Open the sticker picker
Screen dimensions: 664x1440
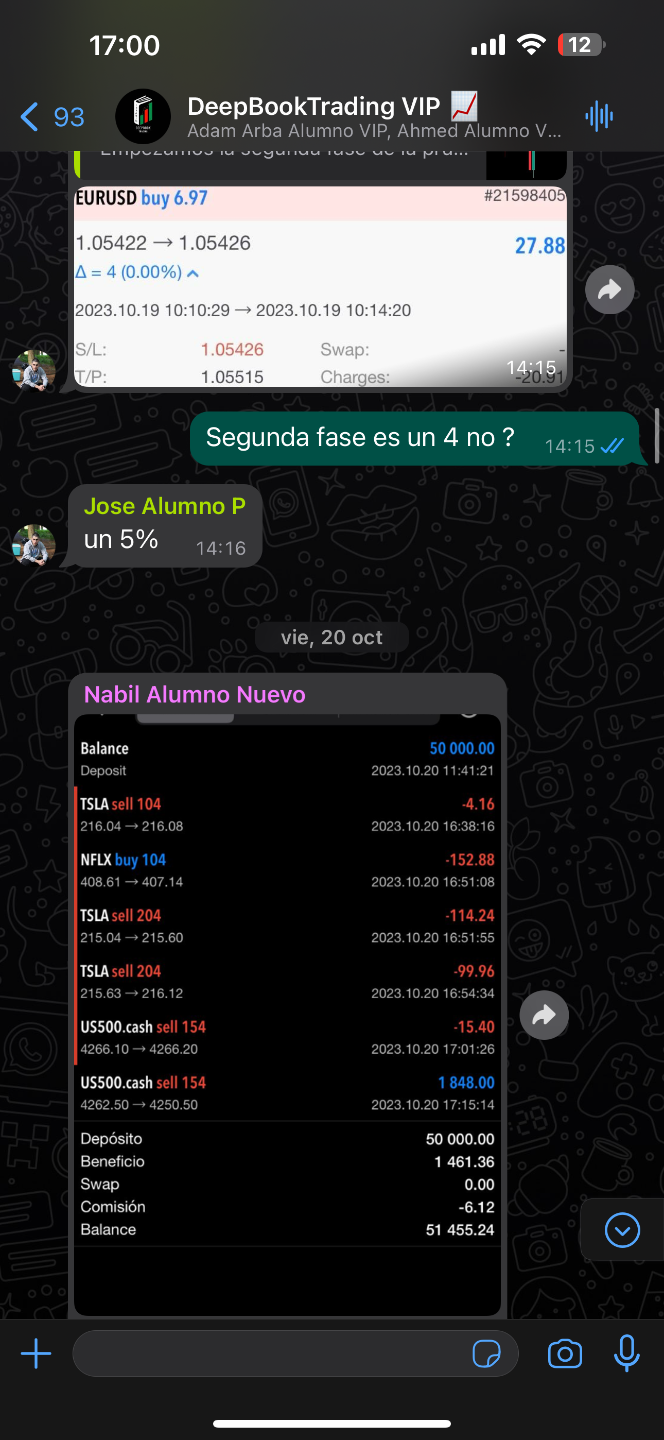coord(486,1355)
